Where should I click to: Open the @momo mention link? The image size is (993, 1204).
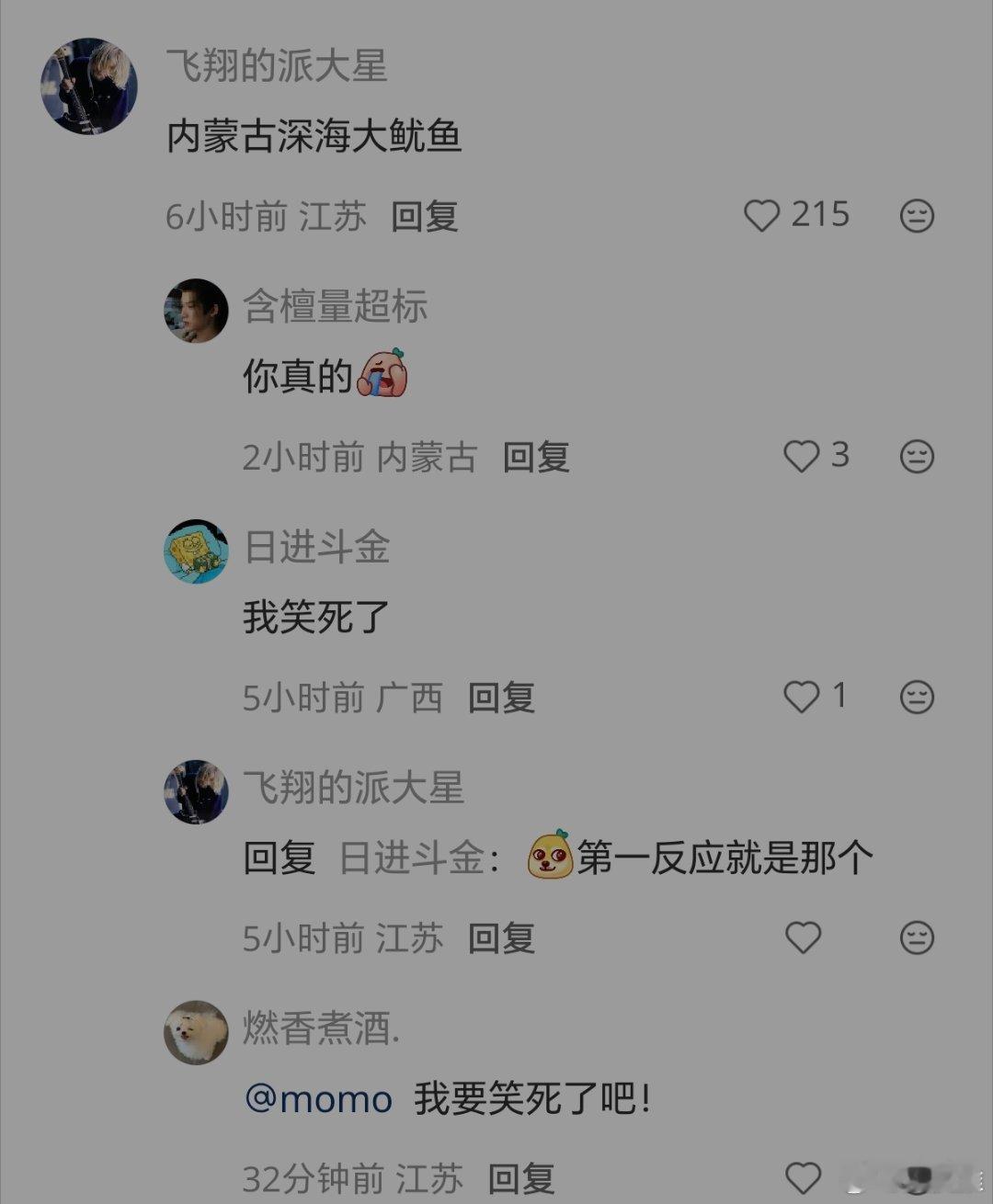(320, 1097)
